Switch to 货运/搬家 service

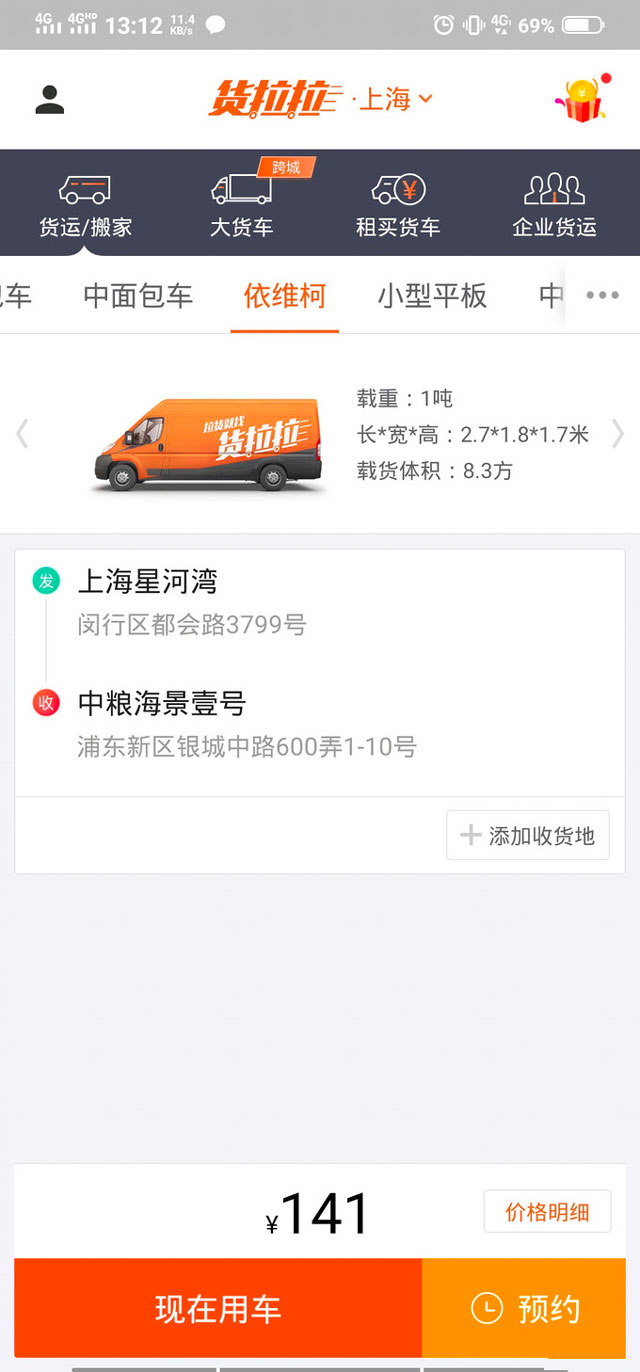tap(85, 205)
